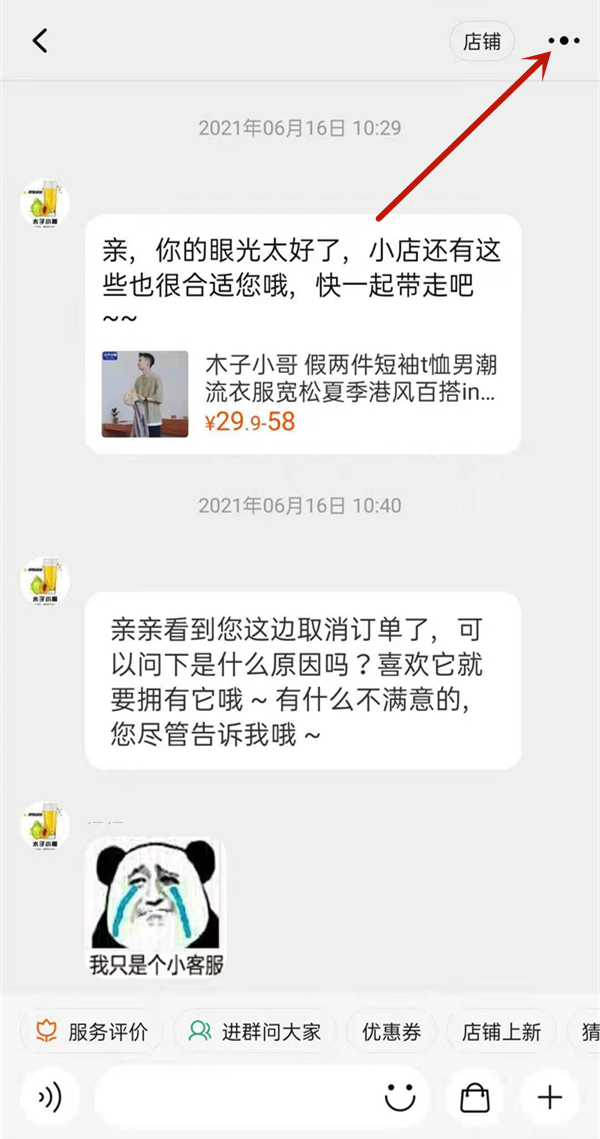Open the three-dot more options menu
The width and height of the screenshot is (600, 1139).
[x=564, y=41]
